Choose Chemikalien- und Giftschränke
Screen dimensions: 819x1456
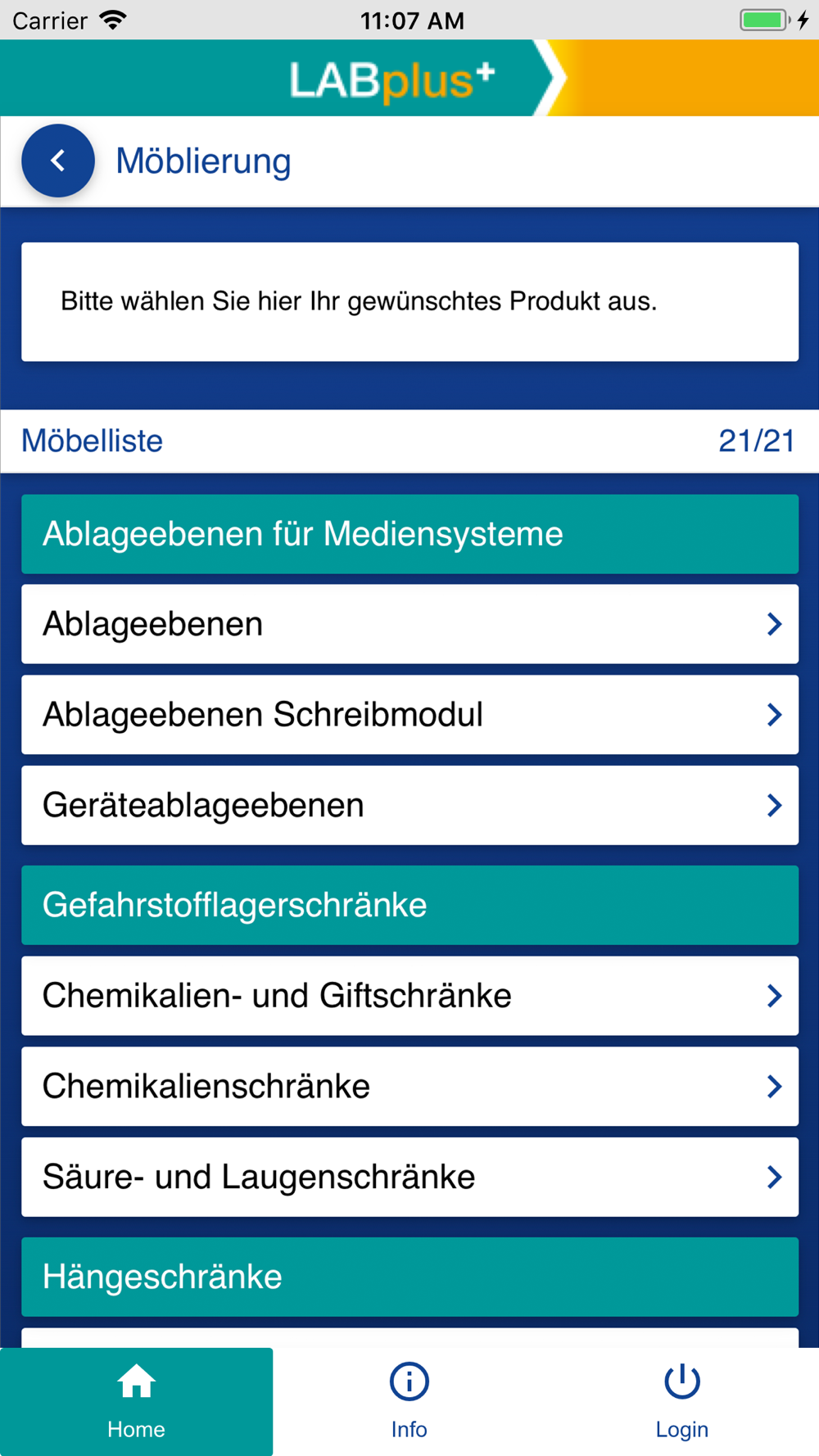pos(409,996)
